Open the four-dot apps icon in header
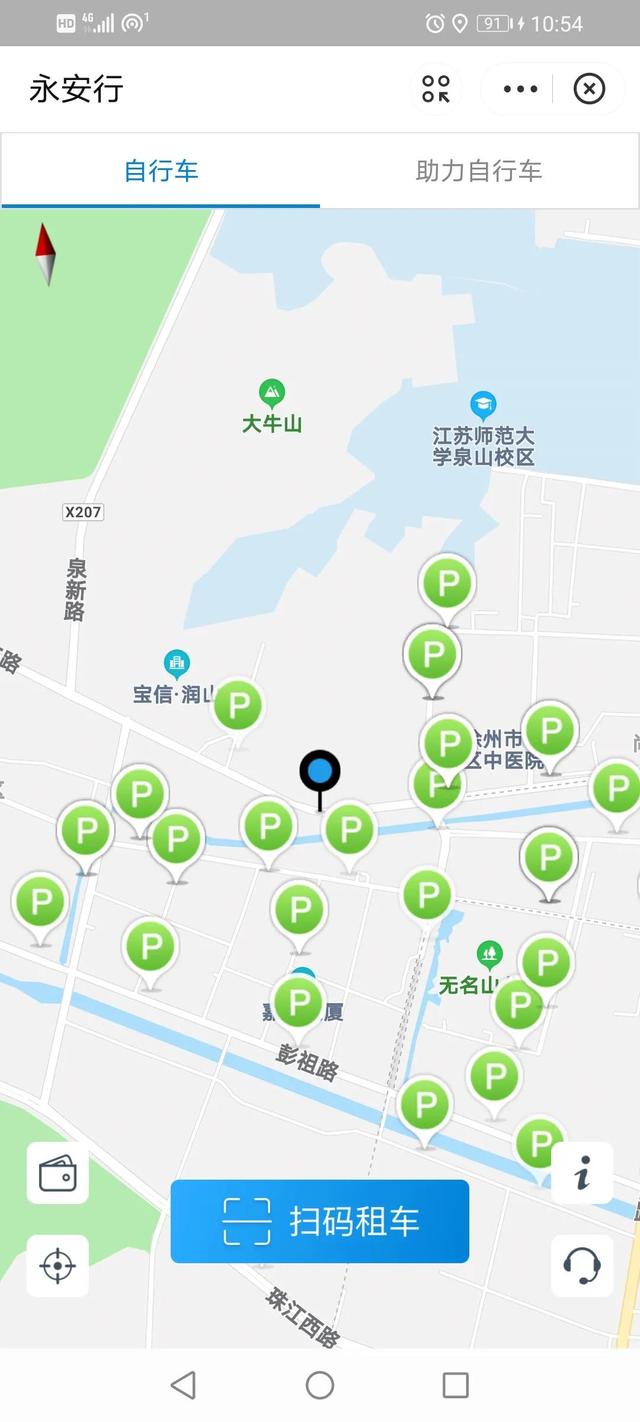Screen dimensions: 640x1422 click(x=436, y=89)
